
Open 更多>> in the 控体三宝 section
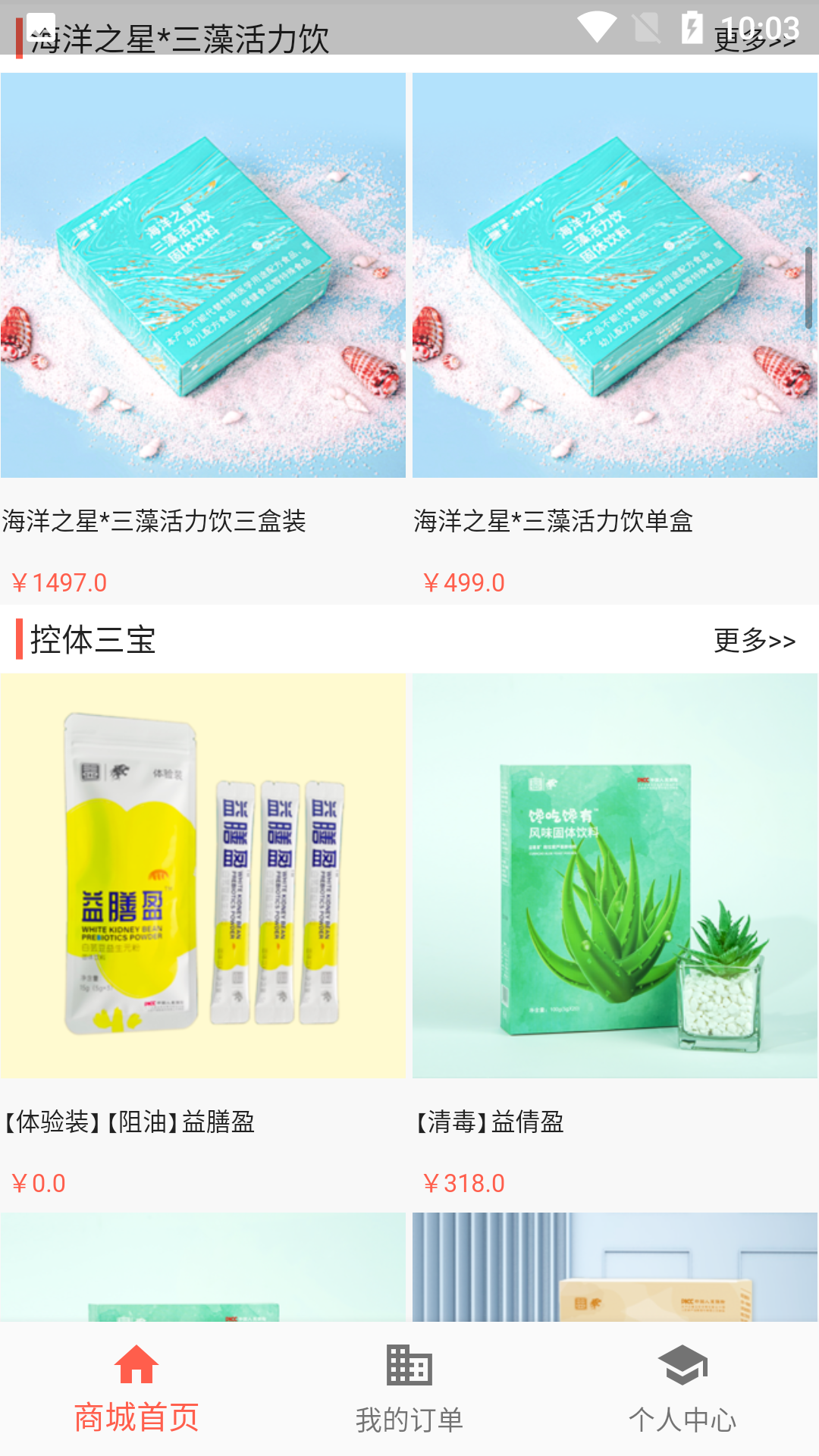pyautogui.click(x=754, y=641)
